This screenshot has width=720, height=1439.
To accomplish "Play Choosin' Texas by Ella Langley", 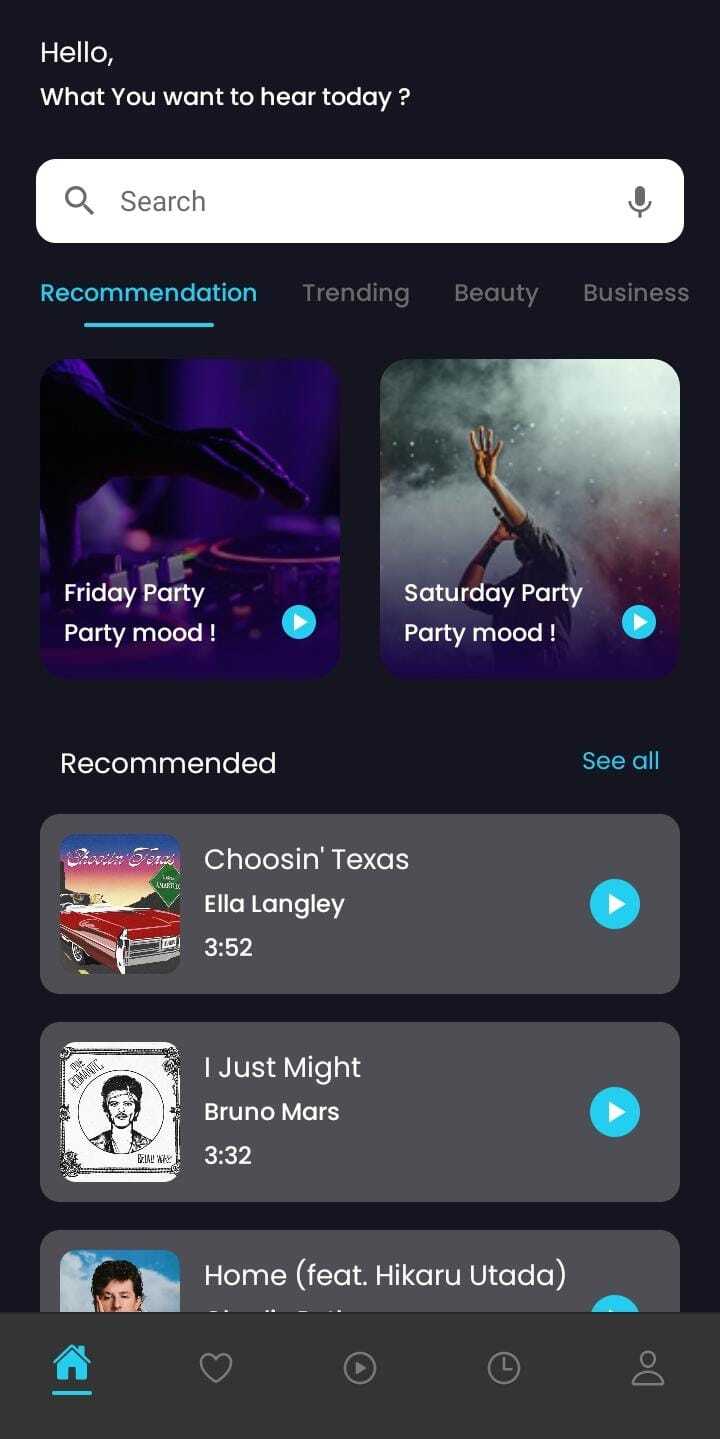I will pyautogui.click(x=614, y=903).
